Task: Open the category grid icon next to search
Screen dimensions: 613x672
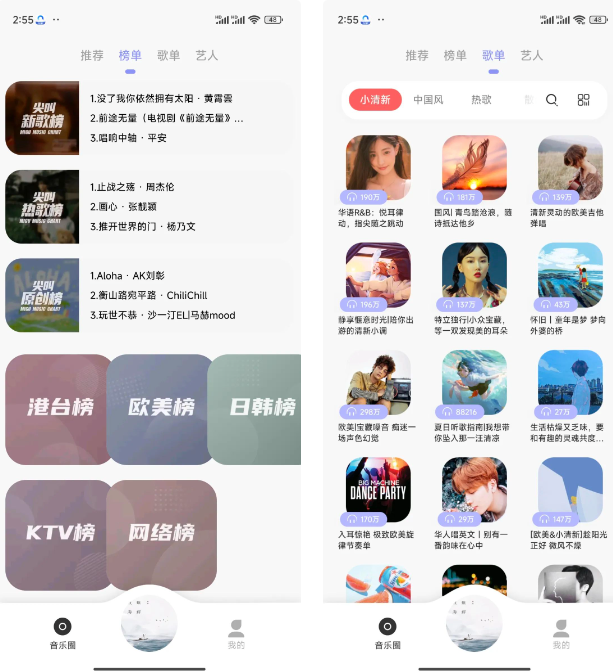Action: click(x=584, y=100)
